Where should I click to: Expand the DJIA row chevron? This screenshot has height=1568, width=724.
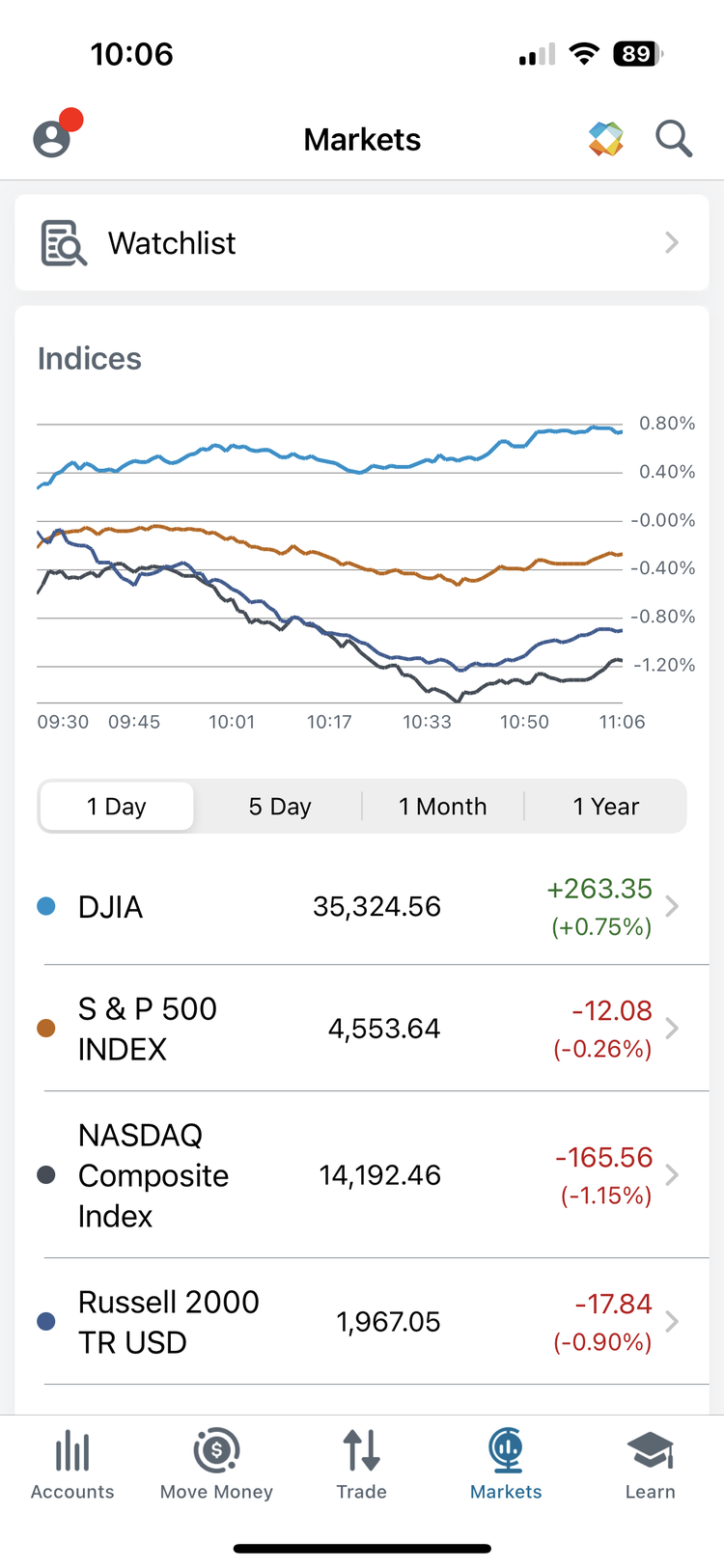[672, 906]
